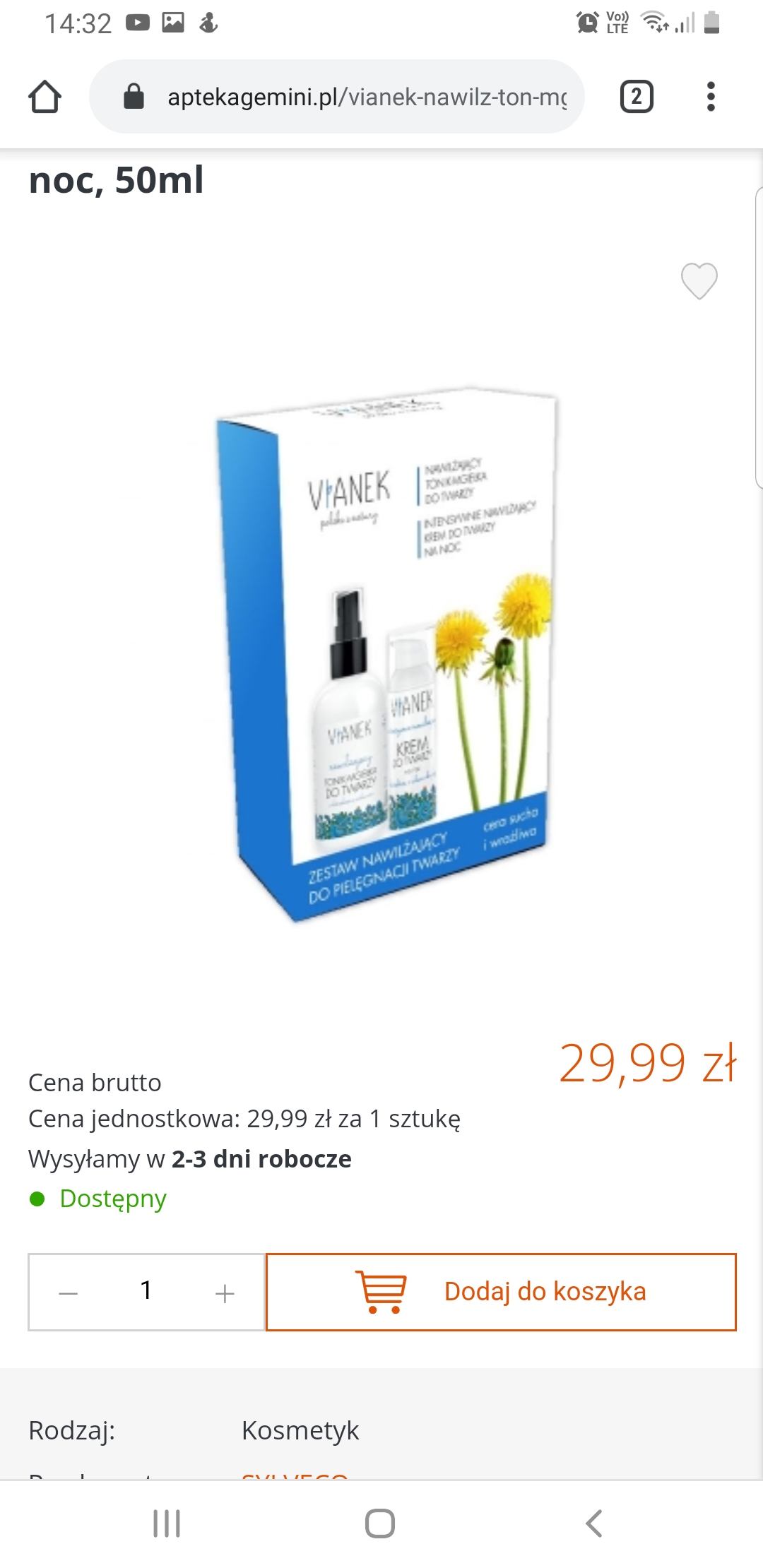763x1568 pixels.
Task: Open the tab switcher showing 2 tabs
Action: 636,97
